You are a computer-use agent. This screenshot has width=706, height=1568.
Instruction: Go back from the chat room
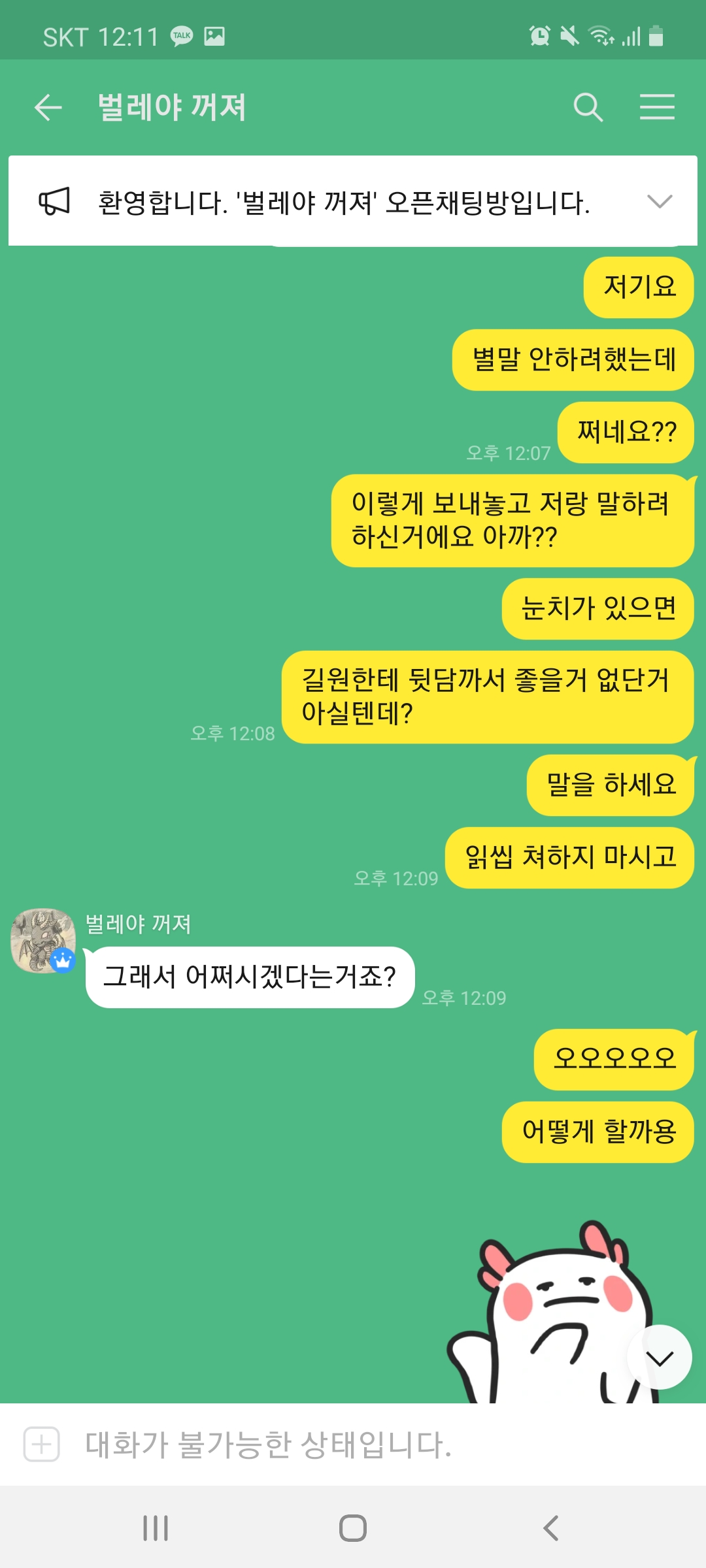click(x=48, y=107)
